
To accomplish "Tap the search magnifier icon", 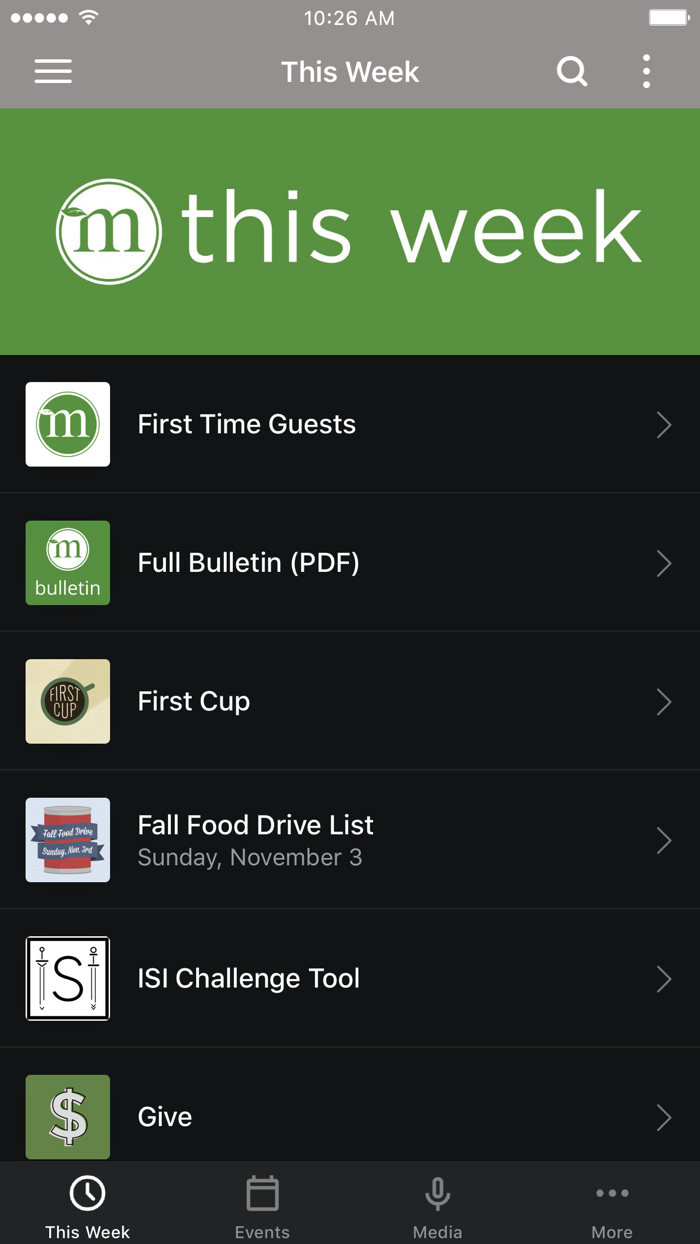I will click(x=572, y=71).
